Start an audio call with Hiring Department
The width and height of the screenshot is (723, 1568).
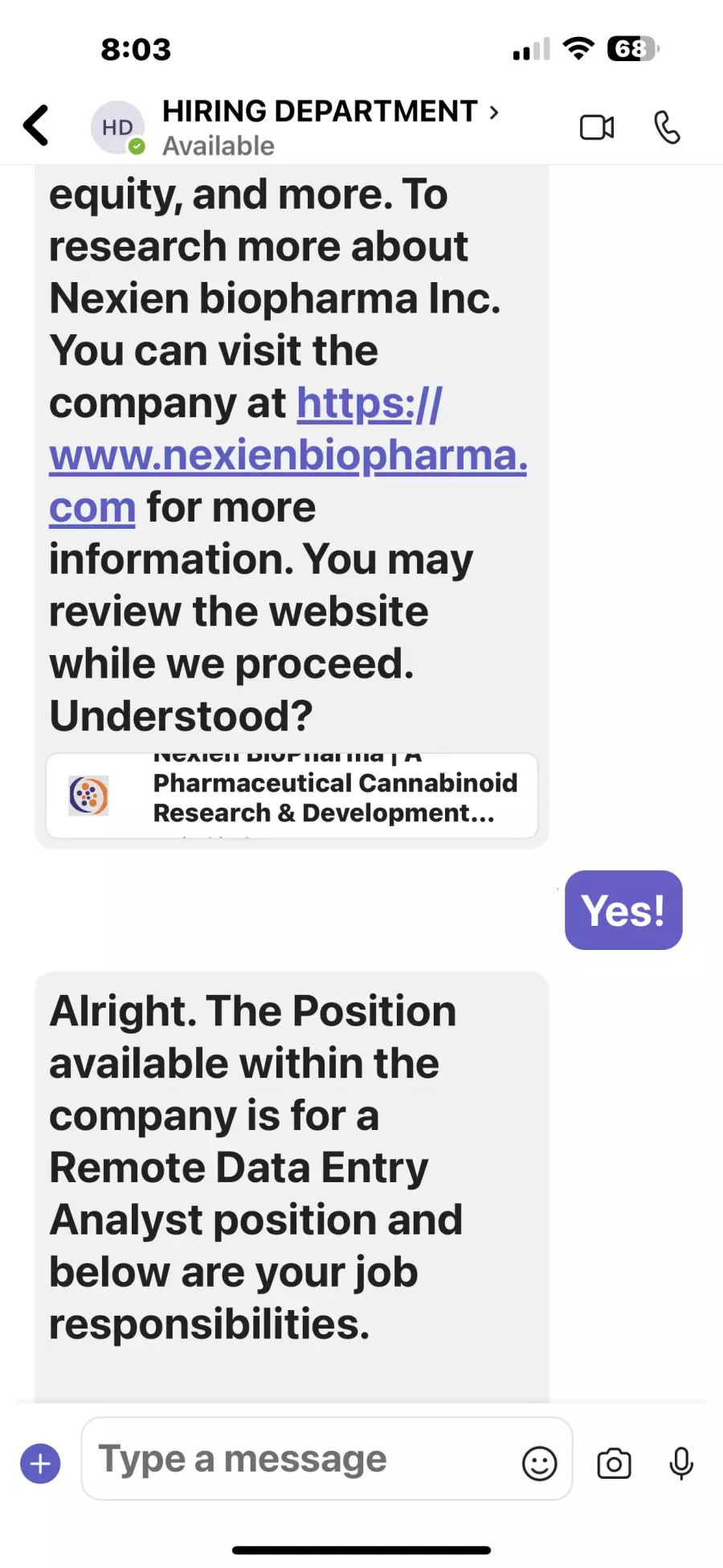point(667,127)
